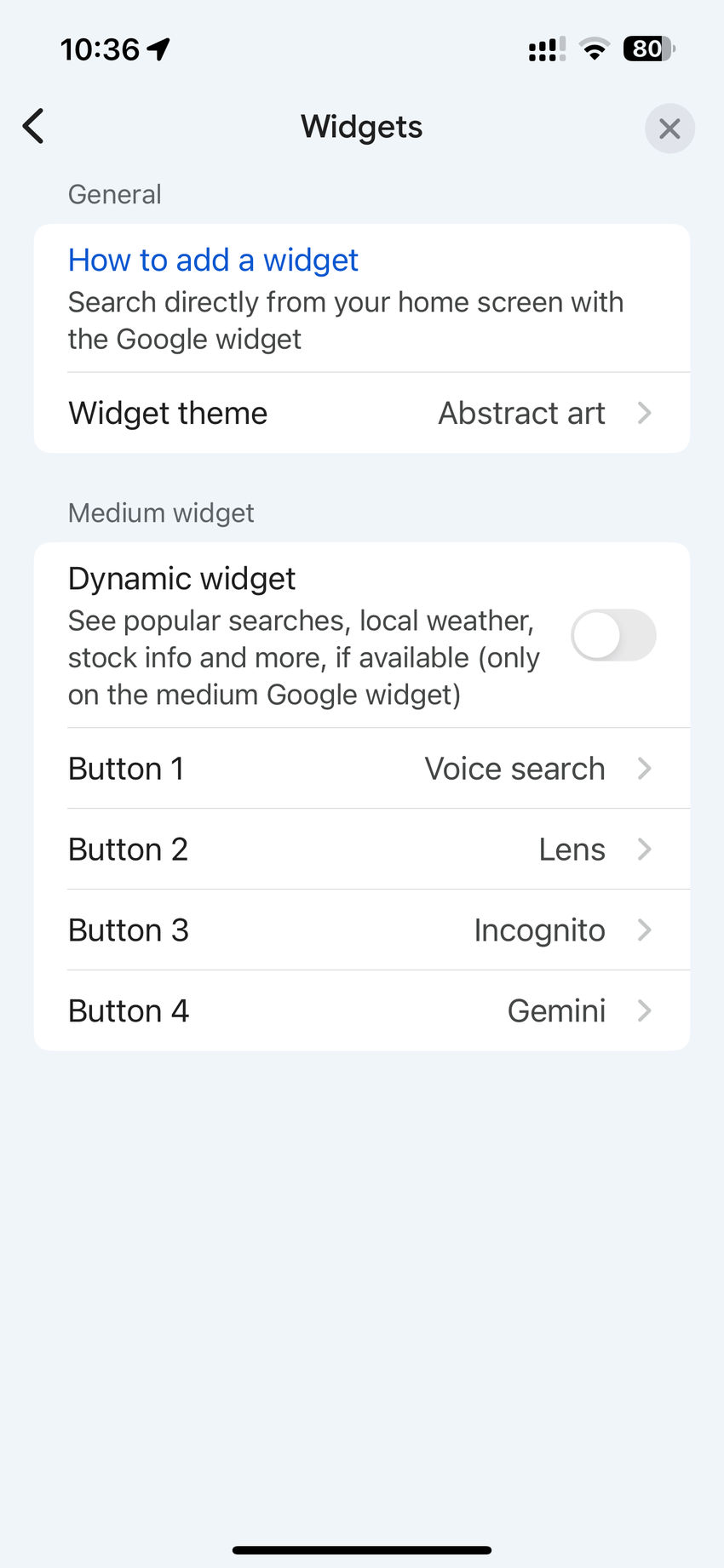Go back using the top-left arrow

[x=34, y=127]
